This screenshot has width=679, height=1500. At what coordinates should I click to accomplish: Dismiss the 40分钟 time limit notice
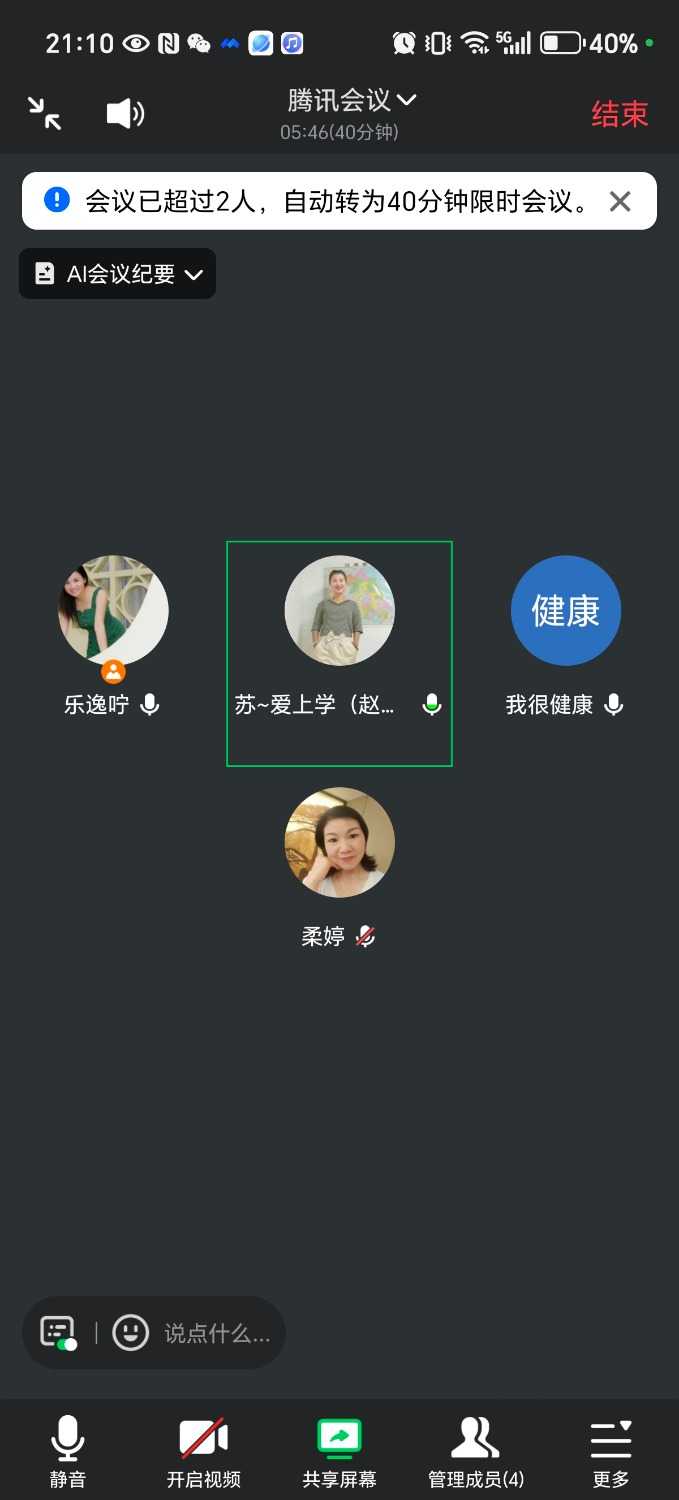coord(620,202)
